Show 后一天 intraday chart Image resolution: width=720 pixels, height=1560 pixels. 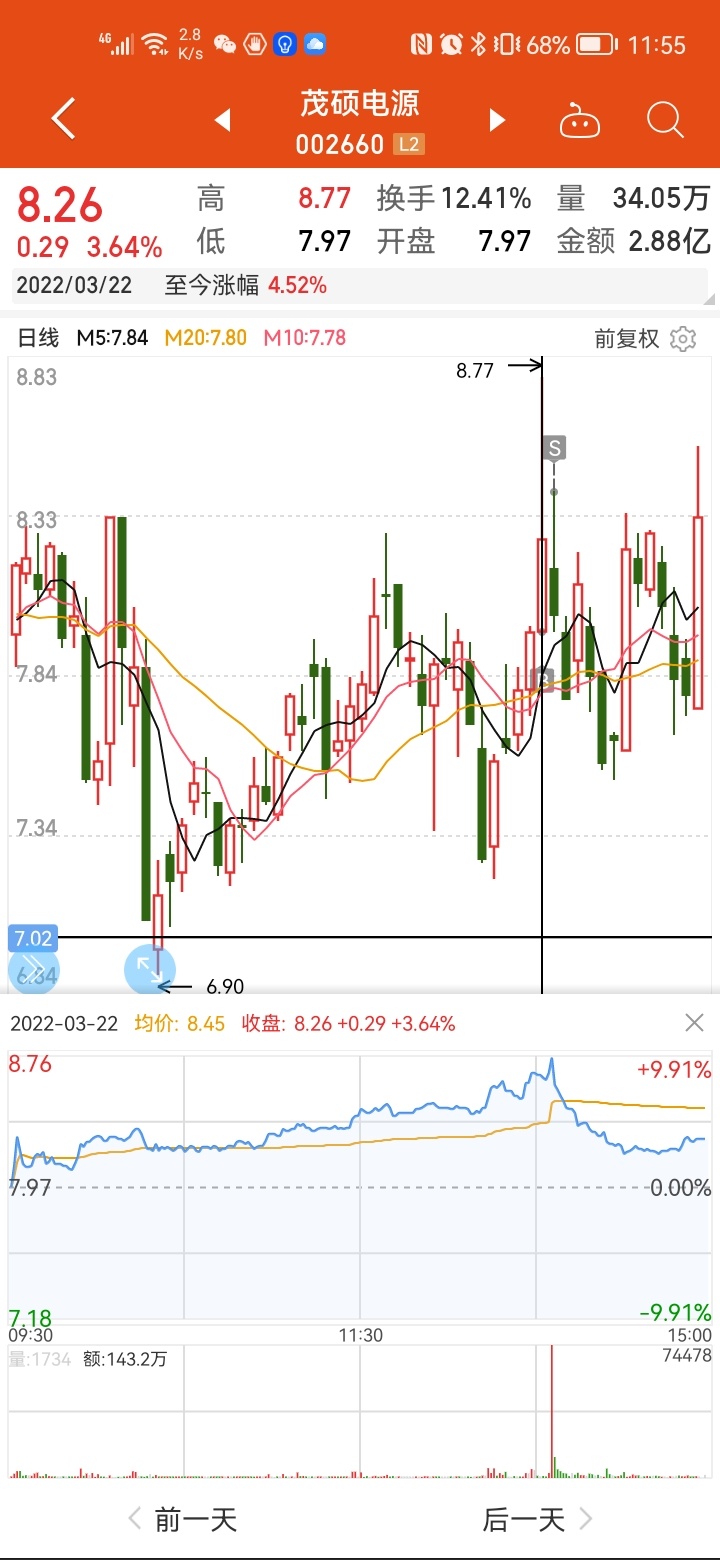(538, 1520)
